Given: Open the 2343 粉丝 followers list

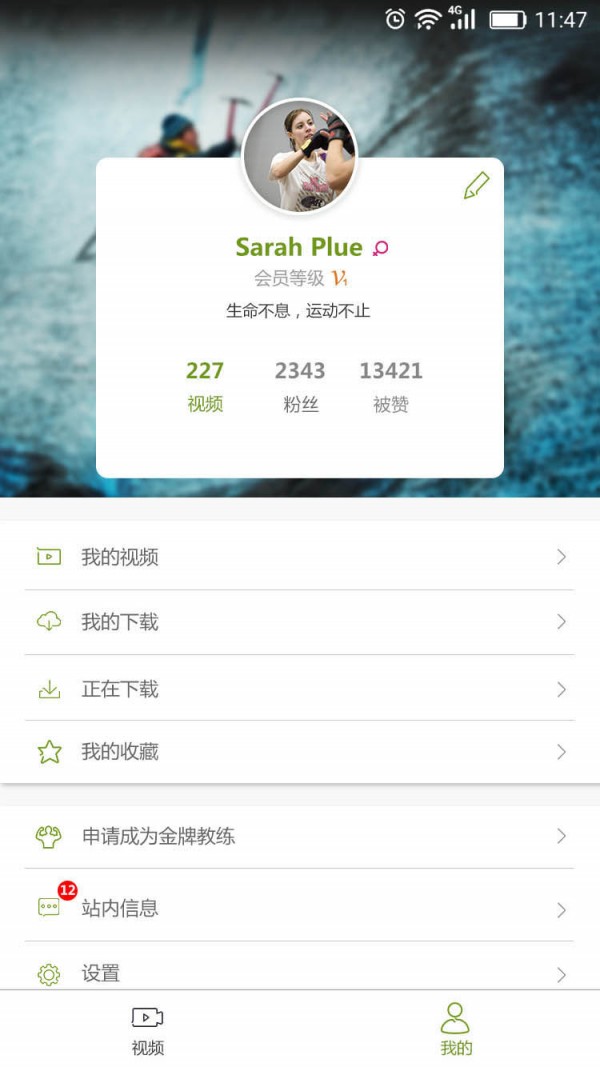Looking at the screenshot, I should pos(300,386).
